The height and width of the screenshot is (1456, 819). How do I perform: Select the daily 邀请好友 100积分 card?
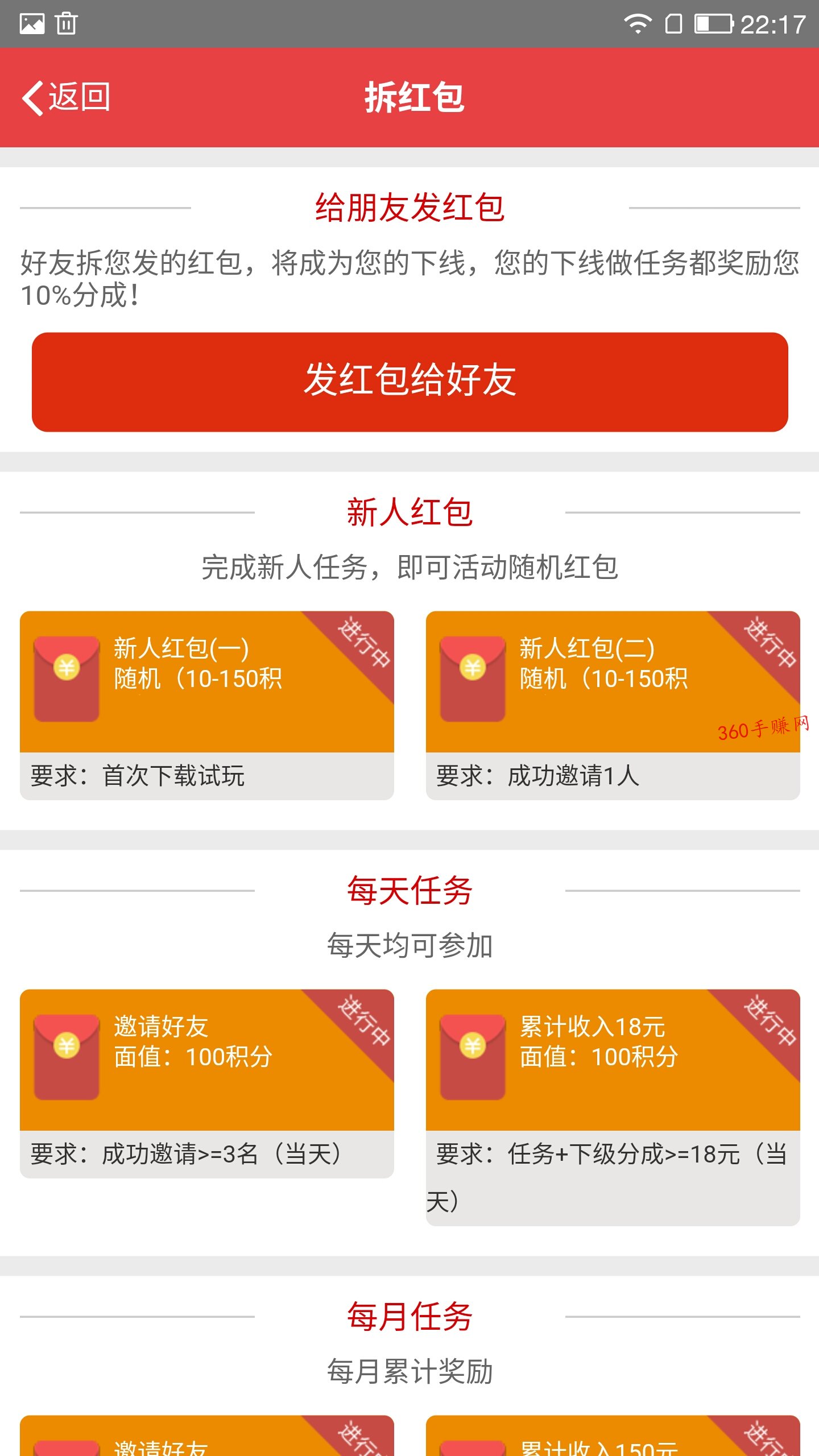[x=207, y=1083]
